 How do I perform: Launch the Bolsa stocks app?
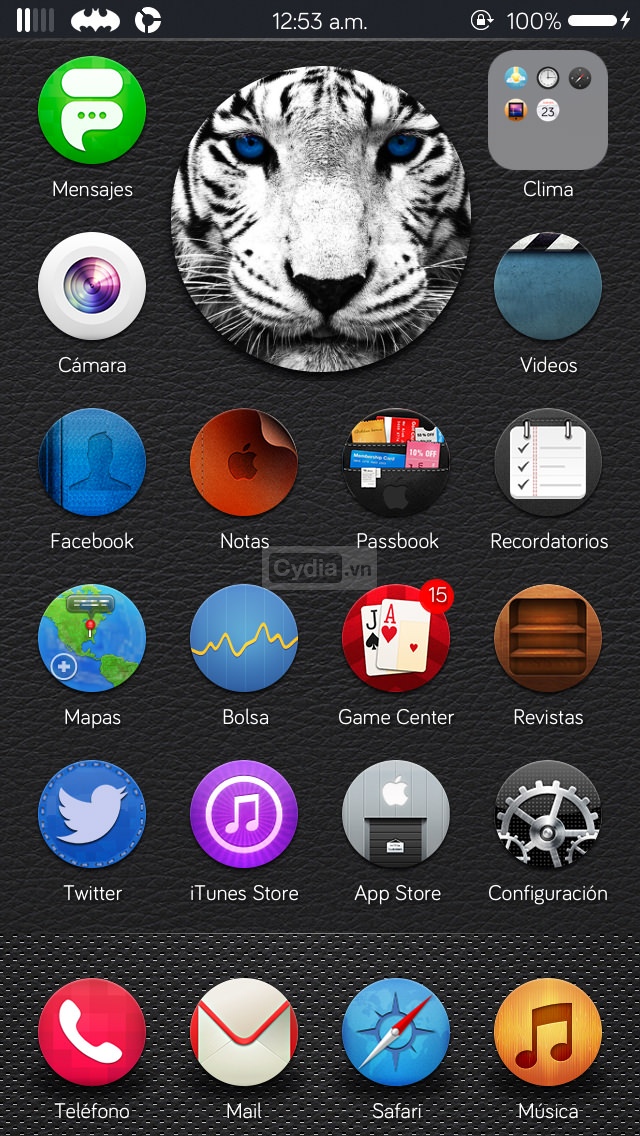[x=244, y=639]
